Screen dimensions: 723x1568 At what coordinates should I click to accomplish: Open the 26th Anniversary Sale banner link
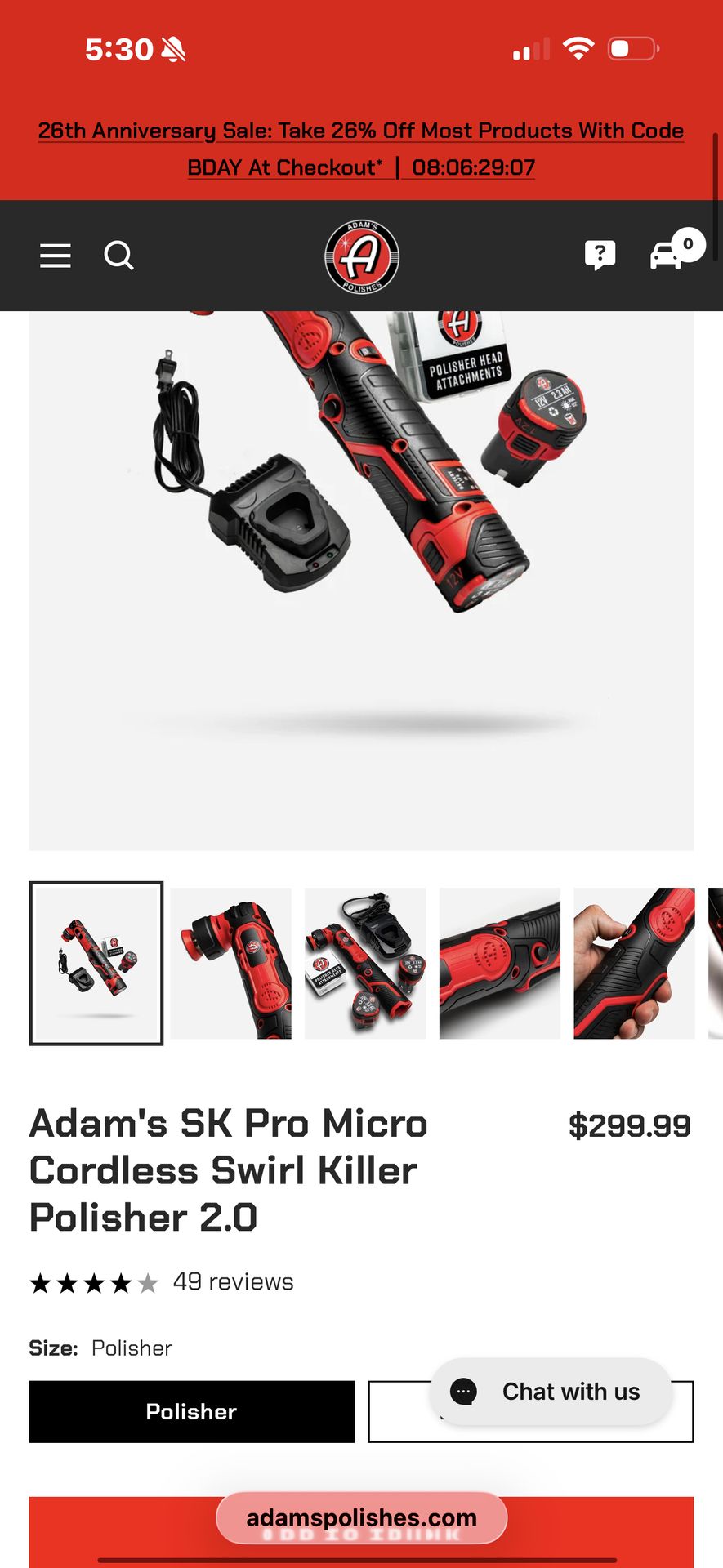click(x=361, y=149)
